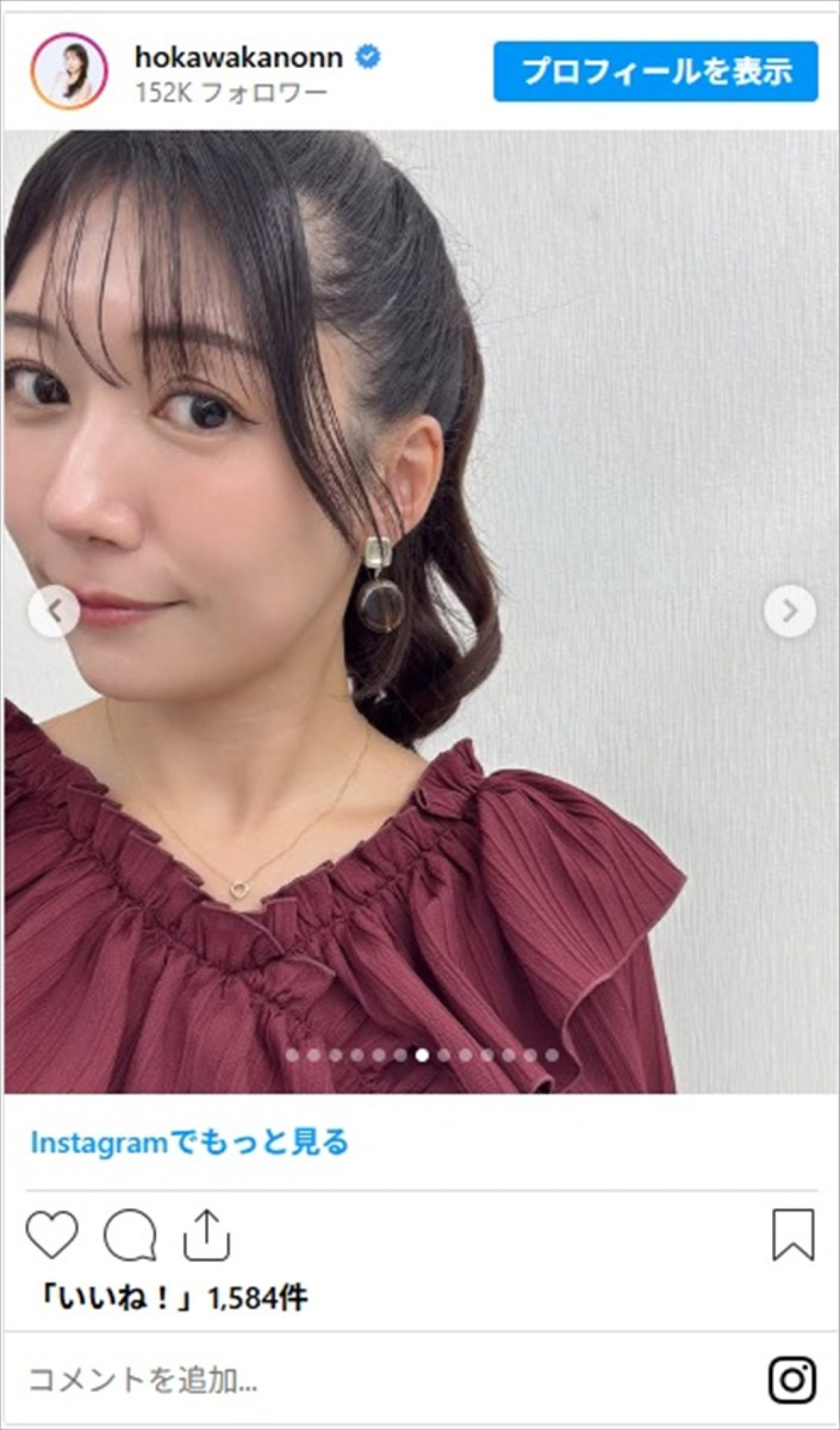Advance to the next photo in carousel
Viewport: 840px width, 1430px height.
click(x=789, y=611)
